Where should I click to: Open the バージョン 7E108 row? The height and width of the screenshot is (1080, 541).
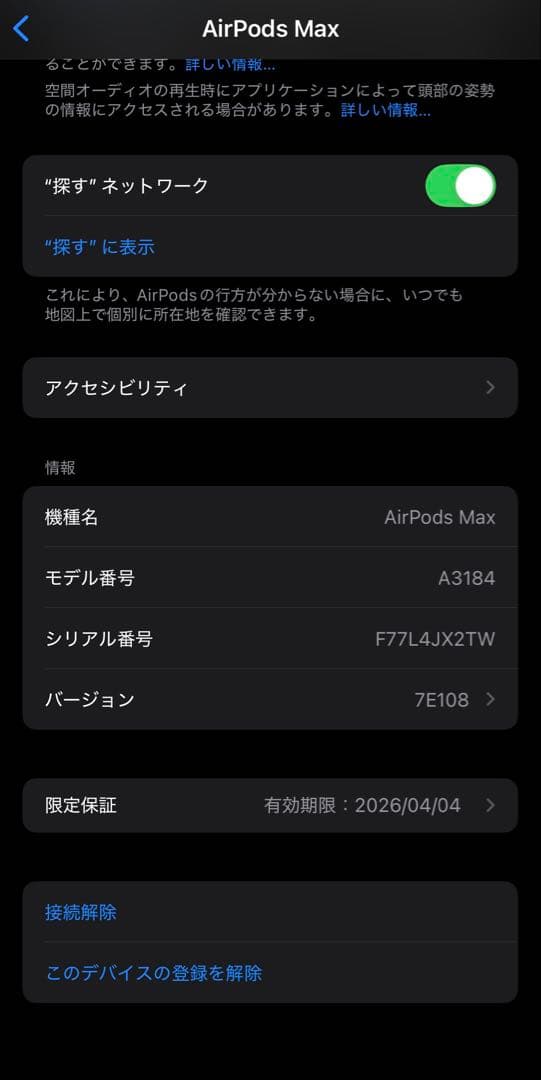click(x=270, y=700)
